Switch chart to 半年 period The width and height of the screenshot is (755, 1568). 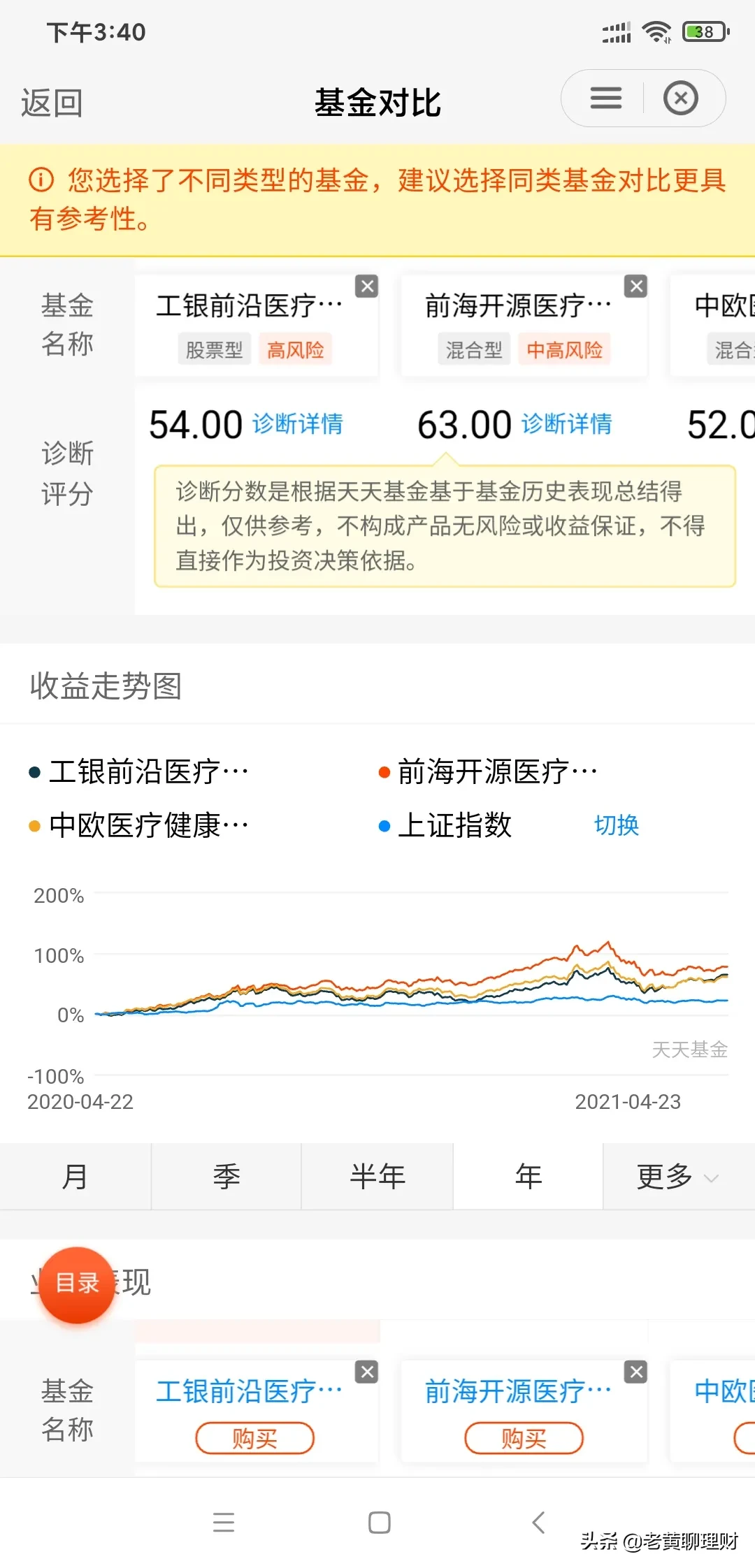click(x=377, y=1177)
